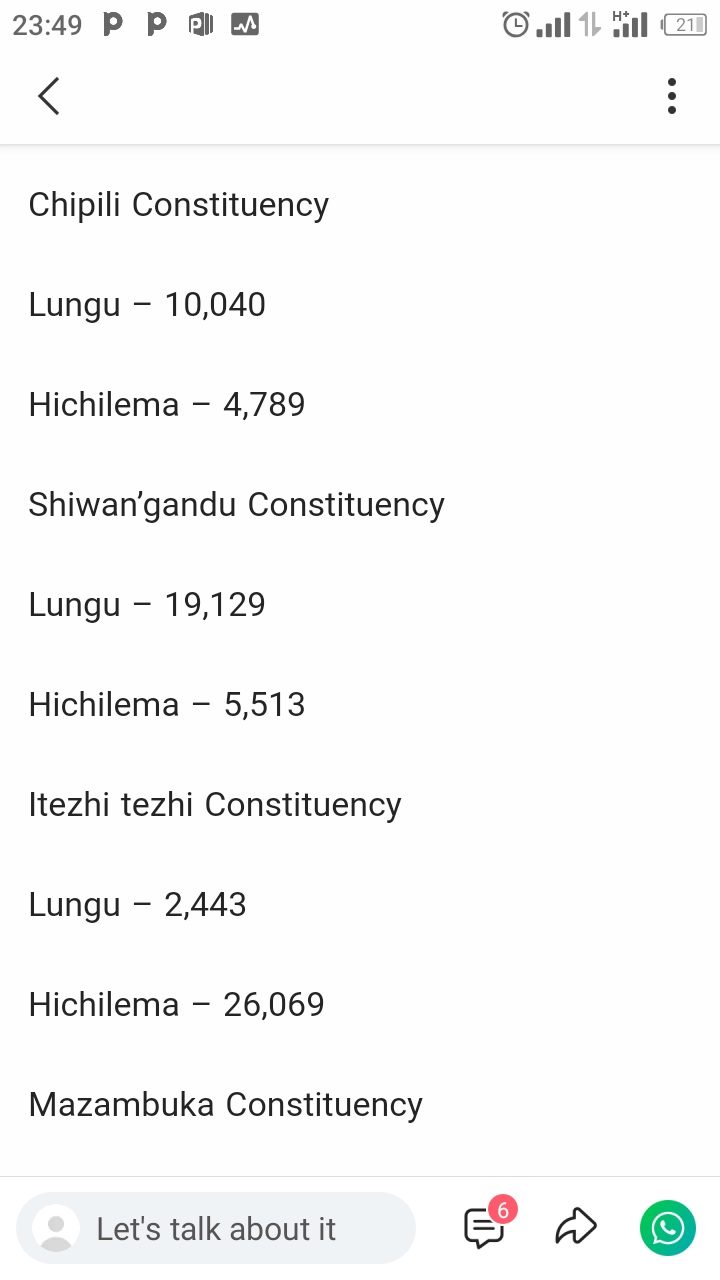Image resolution: width=720 pixels, height=1280 pixels.
Task: Tap the "Let's talk about it" comment field
Action: 216,1228
